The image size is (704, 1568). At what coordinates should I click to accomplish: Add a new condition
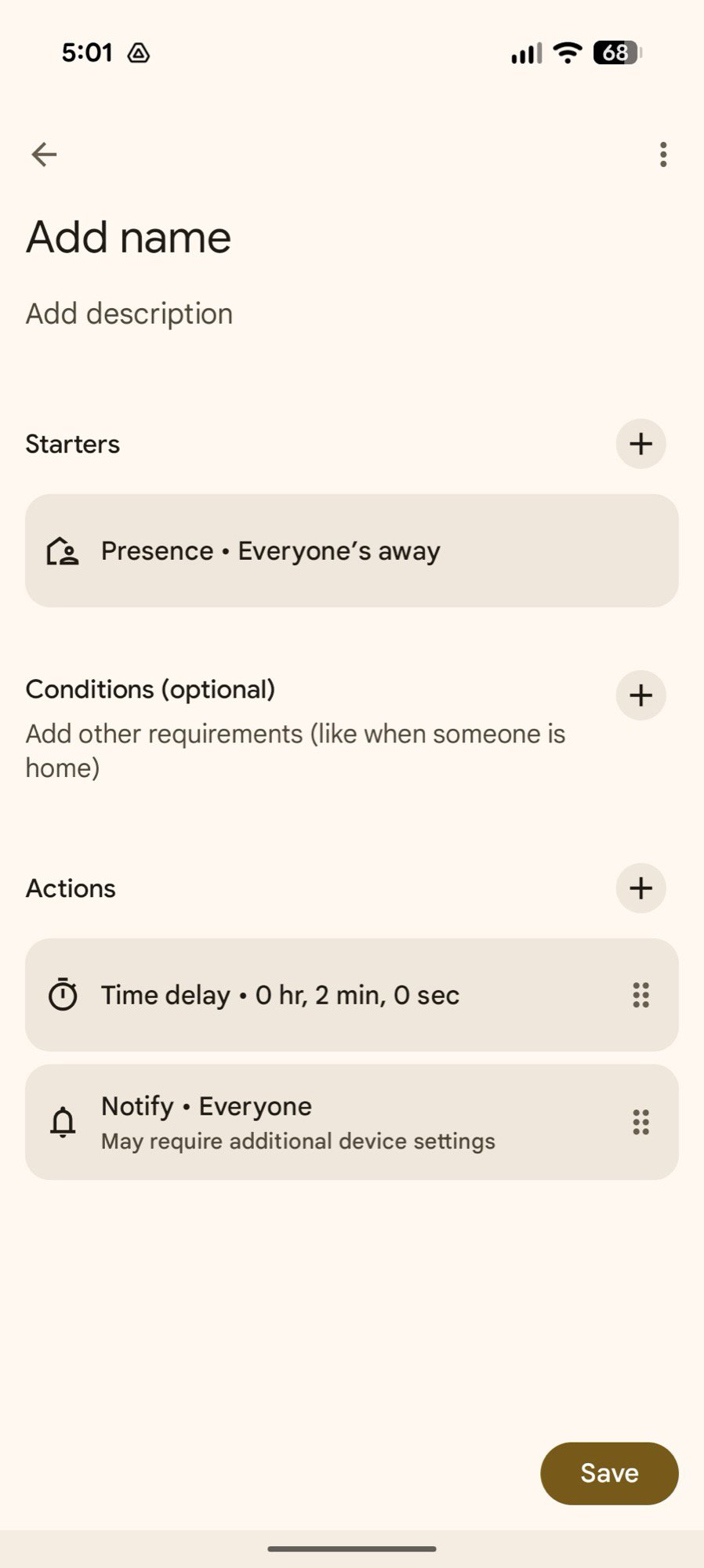pyautogui.click(x=640, y=695)
